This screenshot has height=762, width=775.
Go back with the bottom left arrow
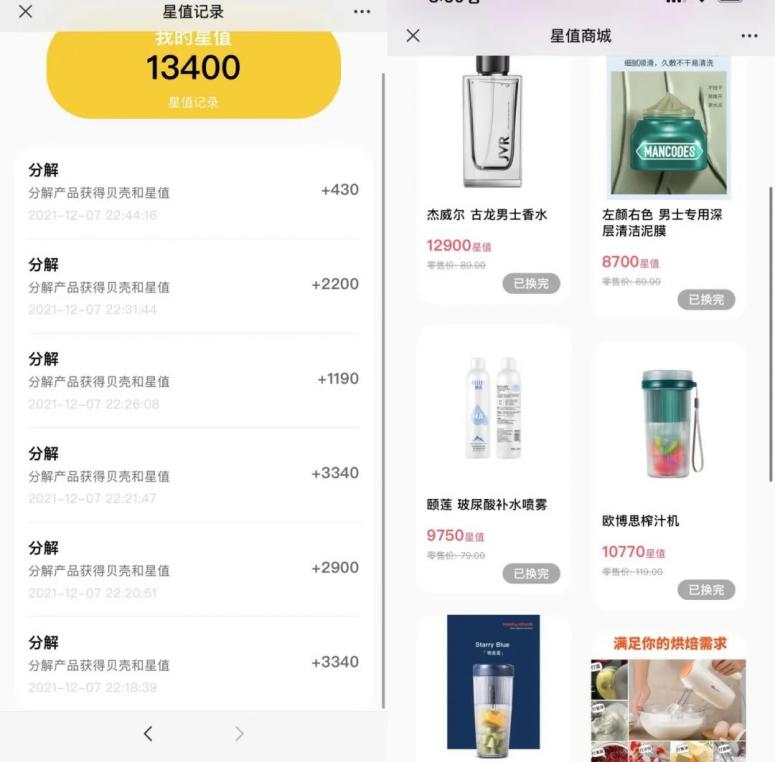[148, 734]
